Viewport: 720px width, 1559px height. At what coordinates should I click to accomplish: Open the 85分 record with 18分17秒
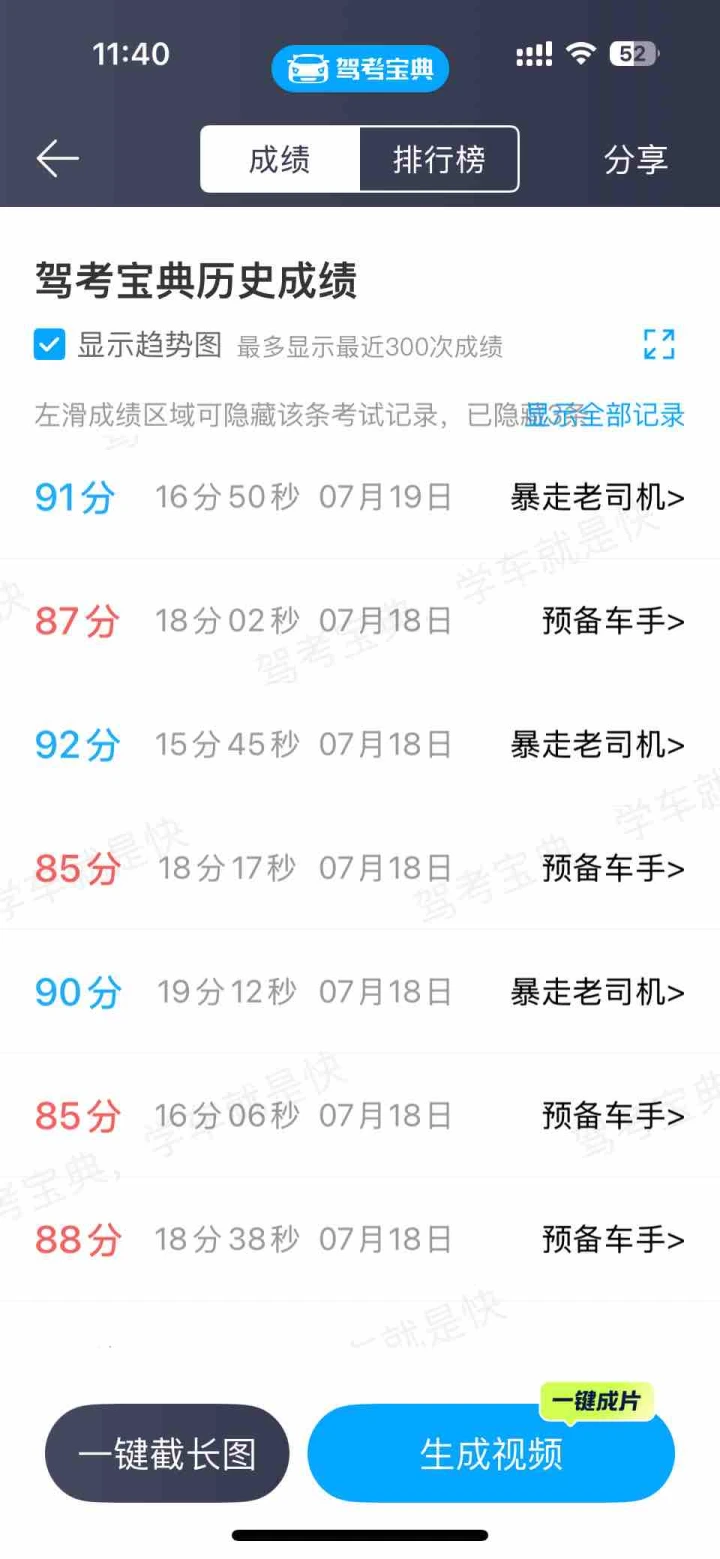tap(360, 868)
